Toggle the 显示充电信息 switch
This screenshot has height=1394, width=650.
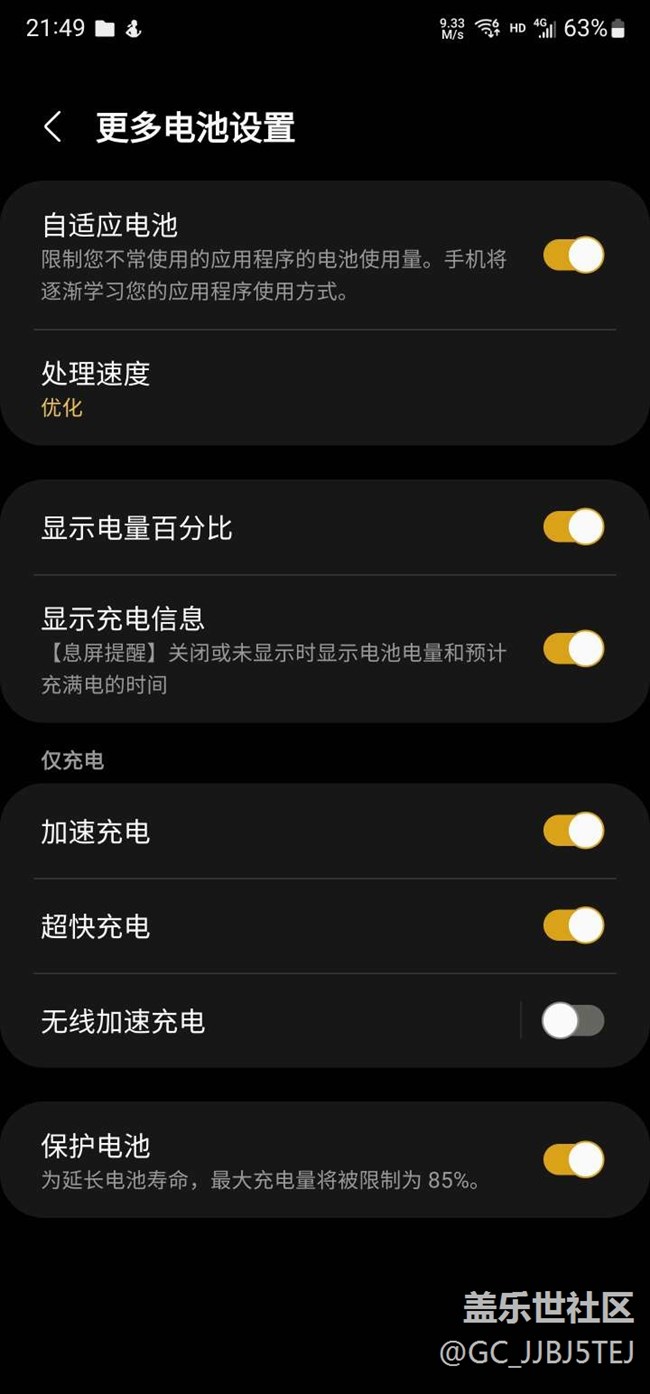click(x=573, y=648)
